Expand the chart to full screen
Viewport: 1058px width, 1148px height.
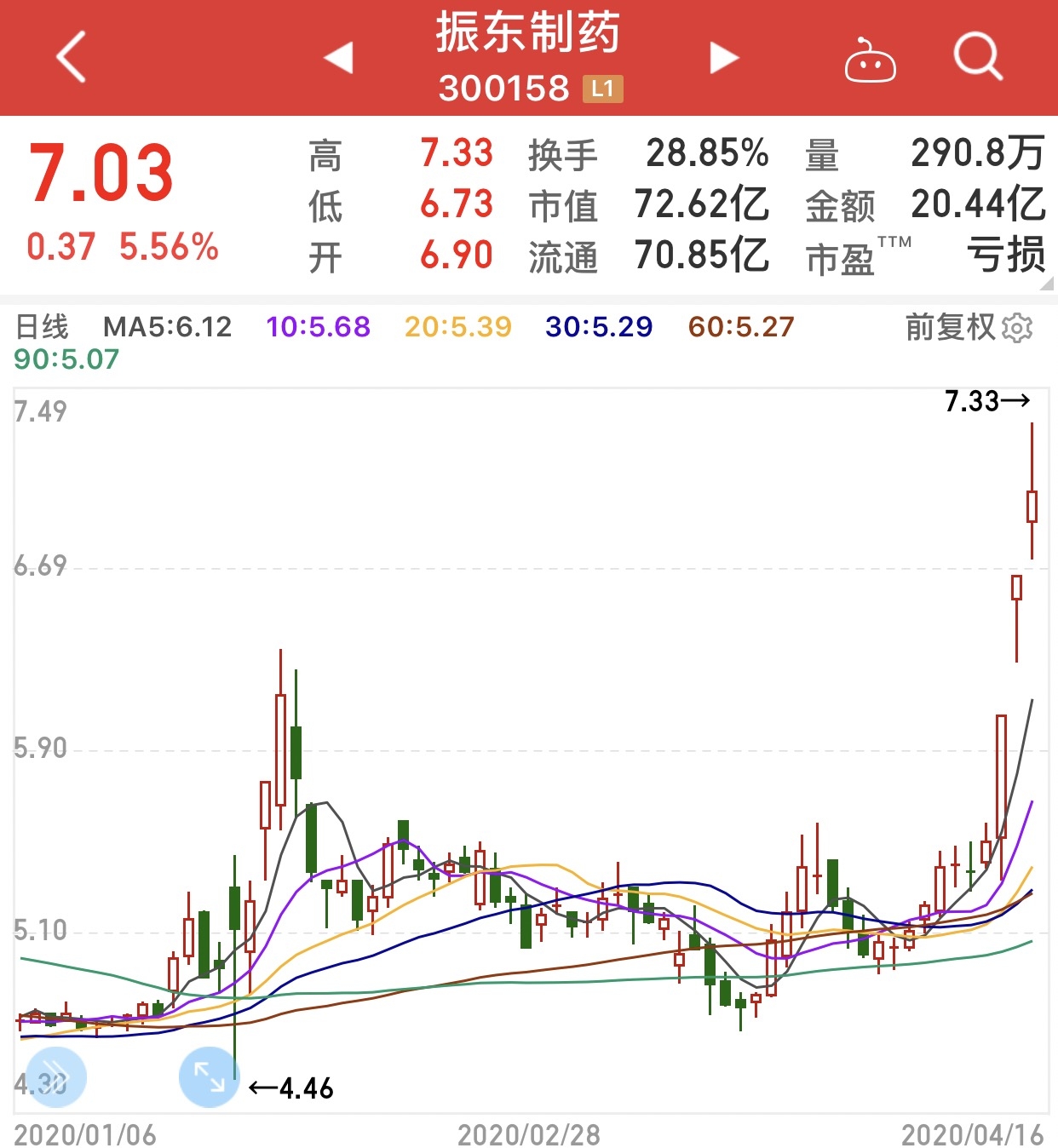click(x=209, y=1077)
